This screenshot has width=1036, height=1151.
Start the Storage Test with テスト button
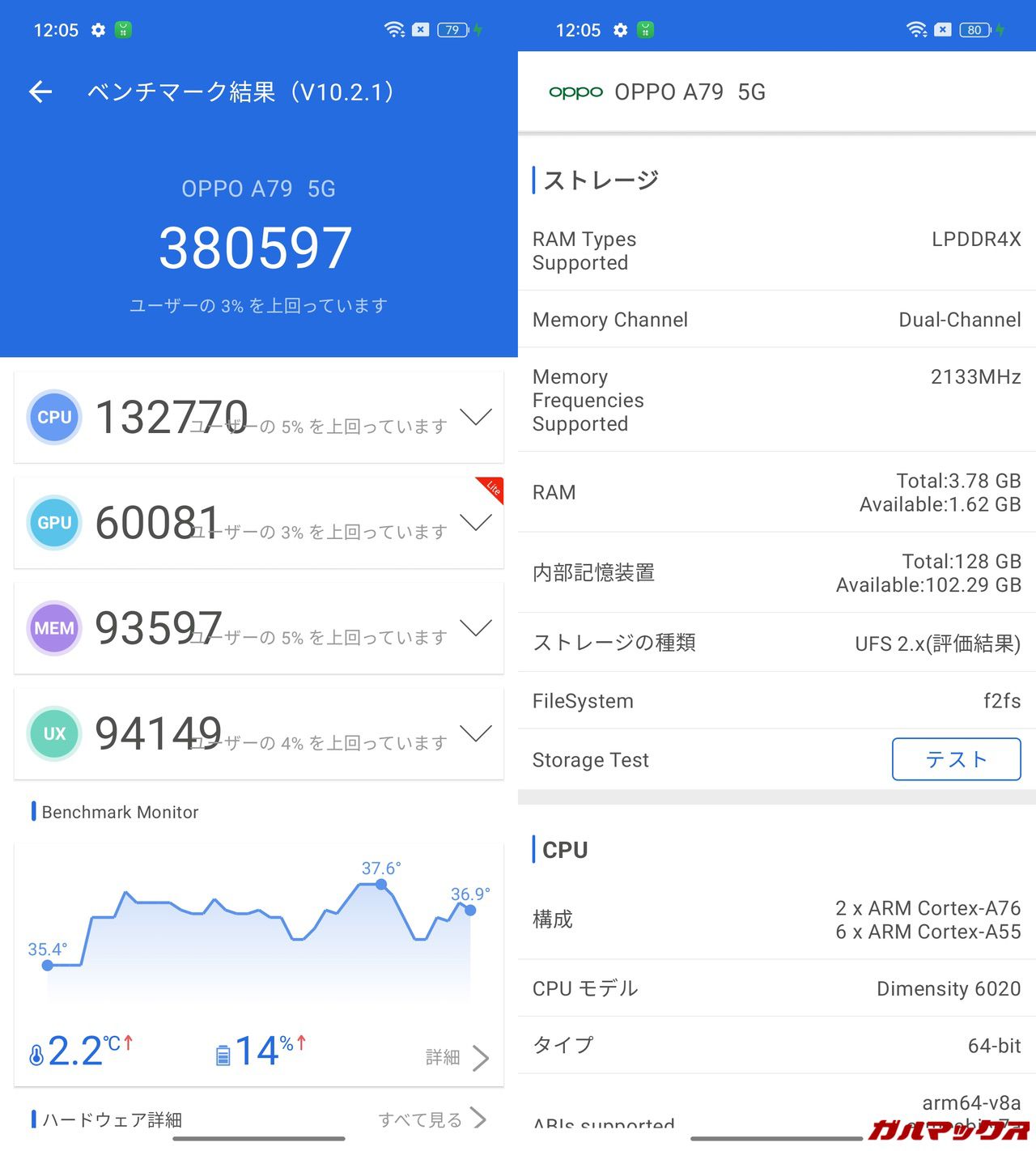[956, 759]
